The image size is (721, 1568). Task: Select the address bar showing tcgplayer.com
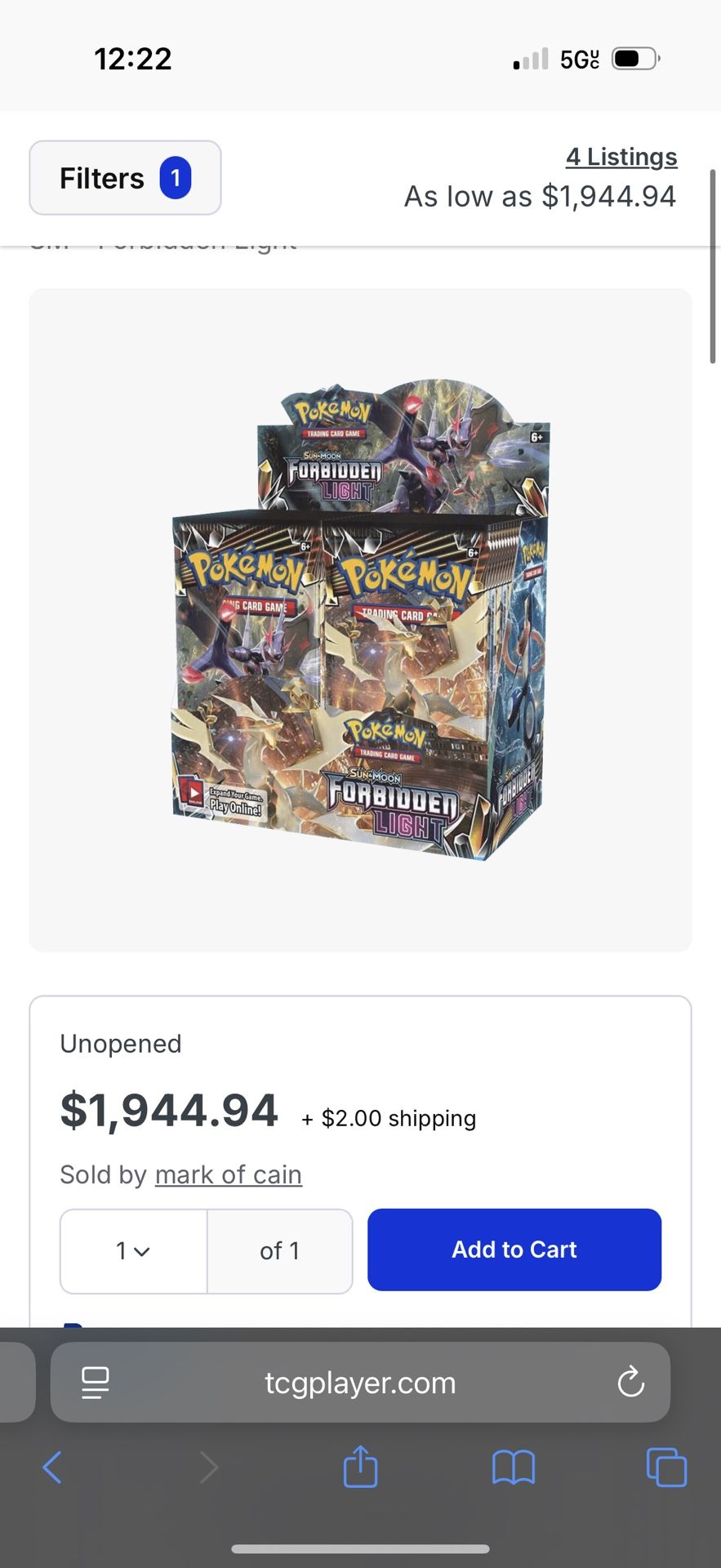click(360, 1383)
